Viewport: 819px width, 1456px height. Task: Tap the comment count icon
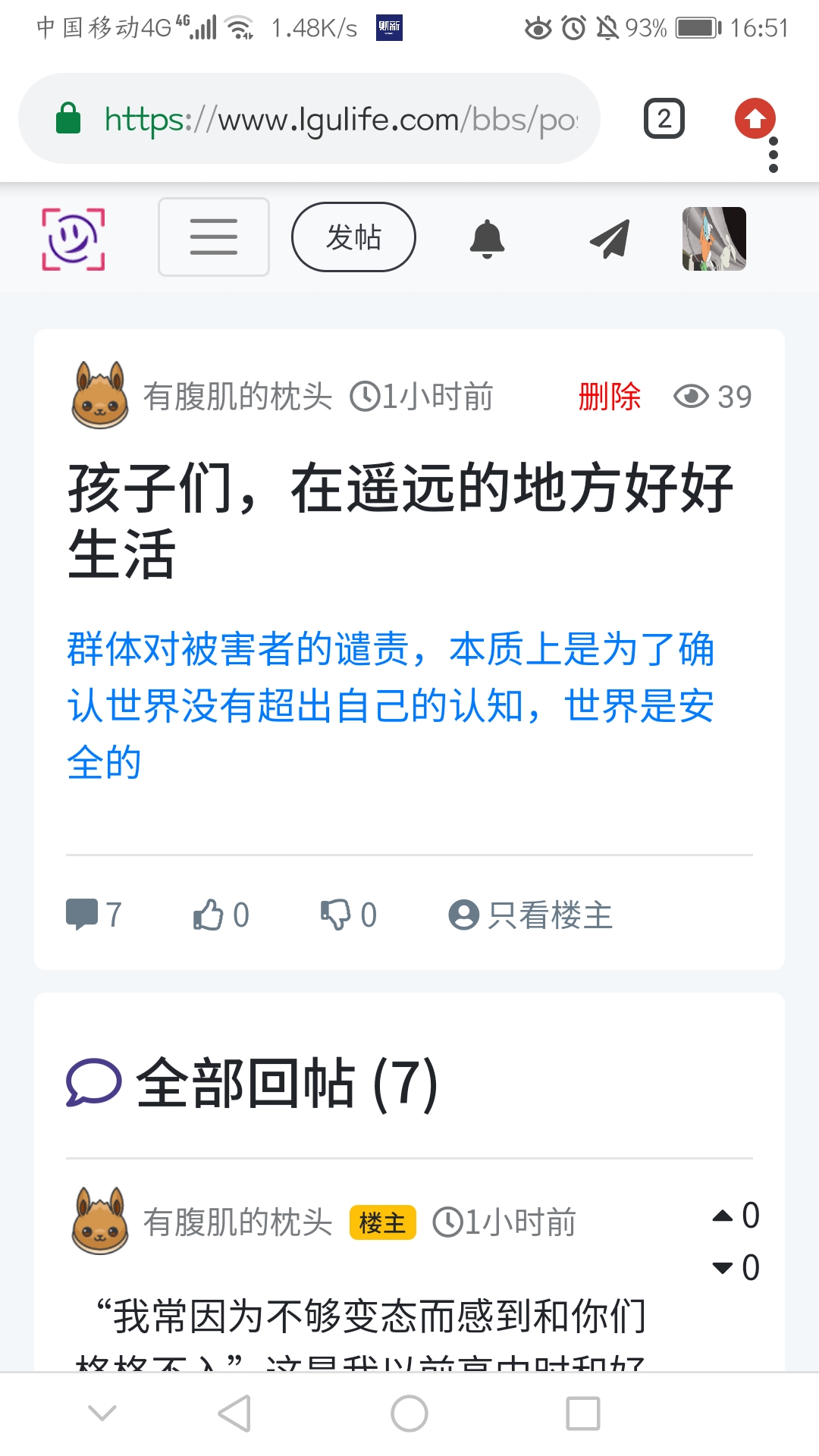click(82, 915)
